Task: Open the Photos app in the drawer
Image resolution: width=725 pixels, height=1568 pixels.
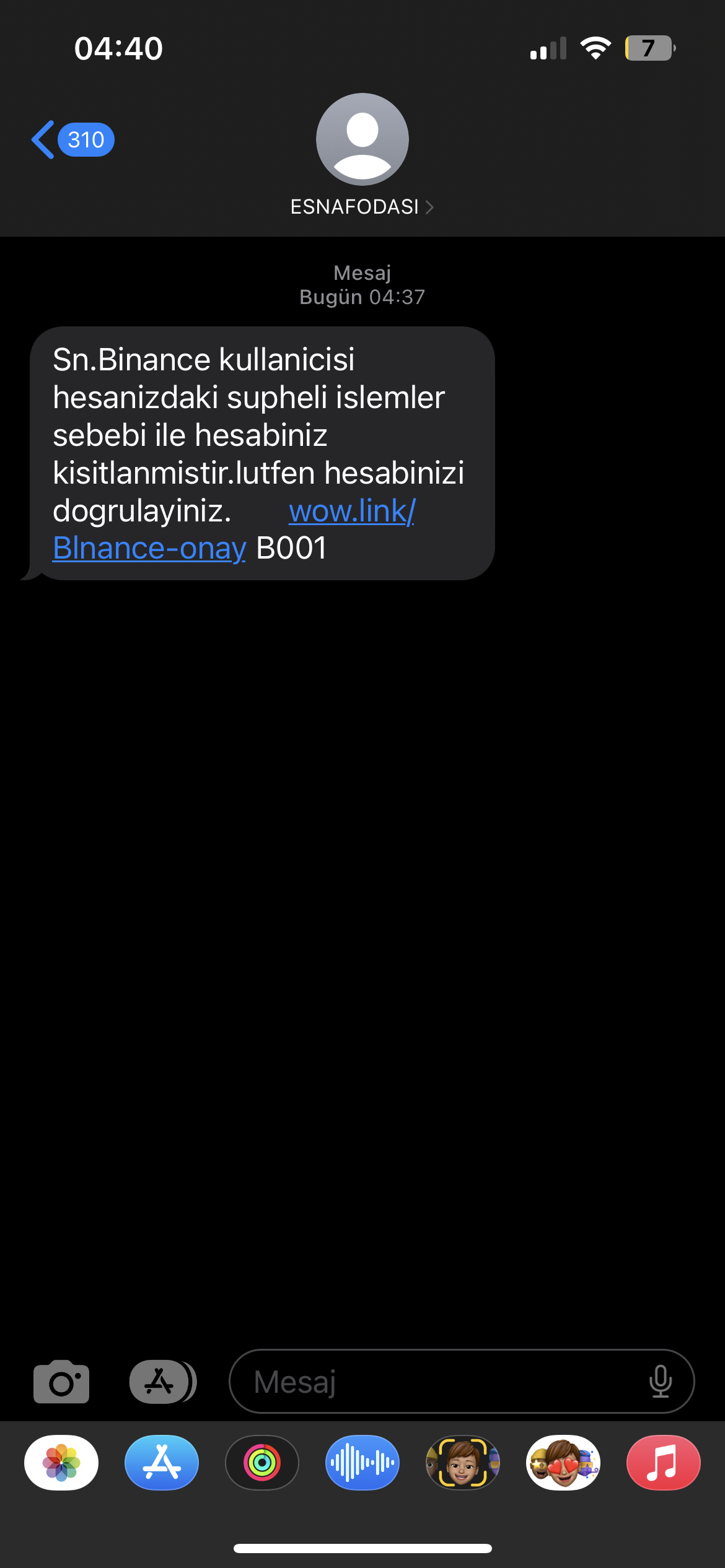Action: point(61,1463)
